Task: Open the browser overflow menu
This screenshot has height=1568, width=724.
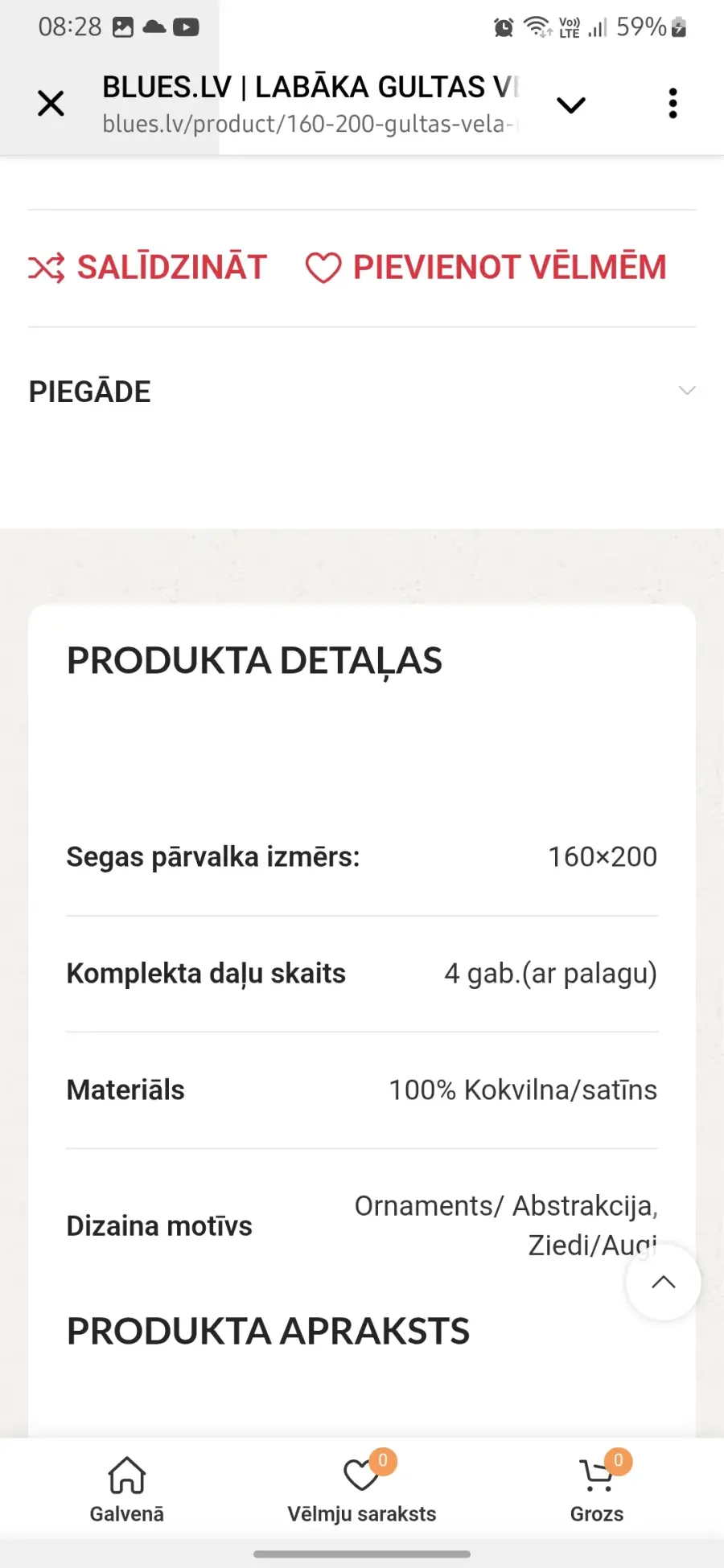Action: click(673, 104)
